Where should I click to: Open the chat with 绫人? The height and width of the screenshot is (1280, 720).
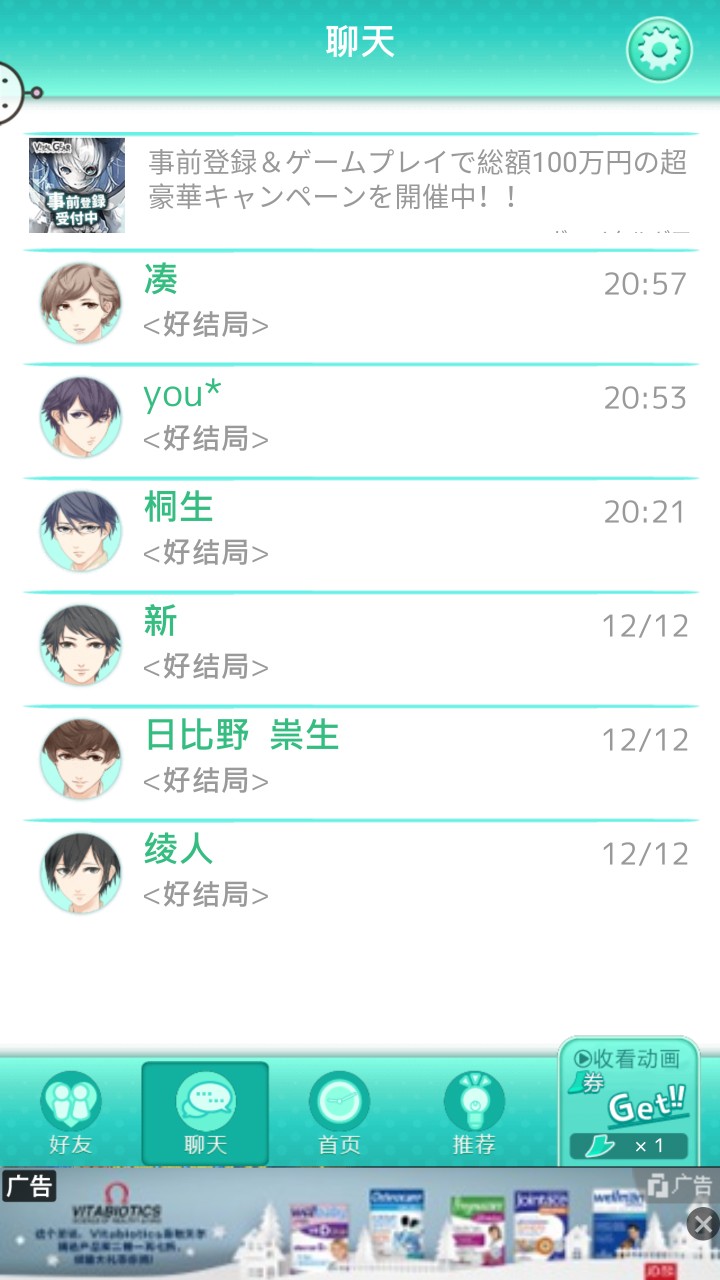[x=360, y=874]
